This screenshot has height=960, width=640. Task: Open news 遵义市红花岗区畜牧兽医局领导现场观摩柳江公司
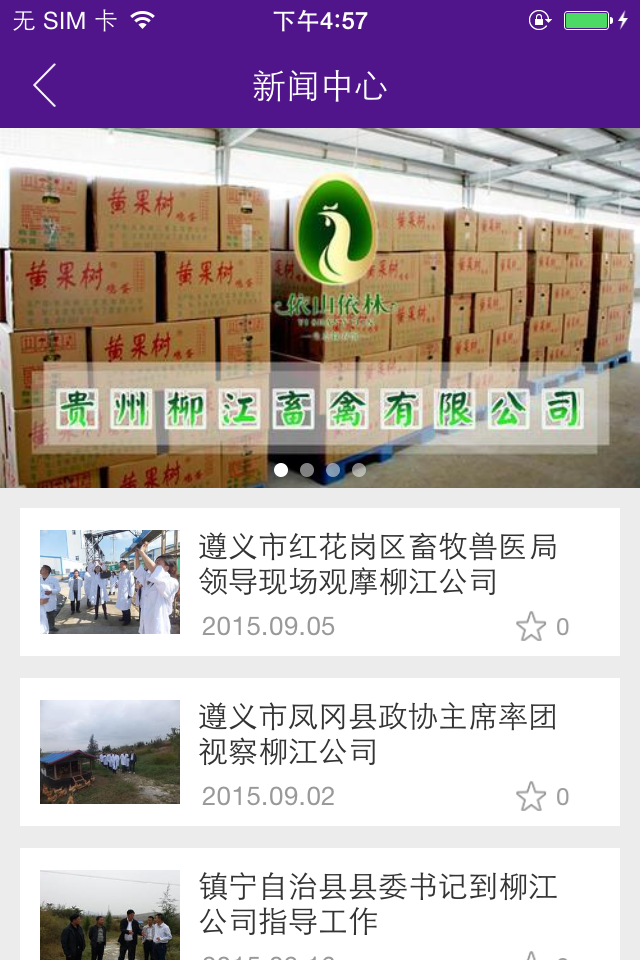pyautogui.click(x=378, y=564)
